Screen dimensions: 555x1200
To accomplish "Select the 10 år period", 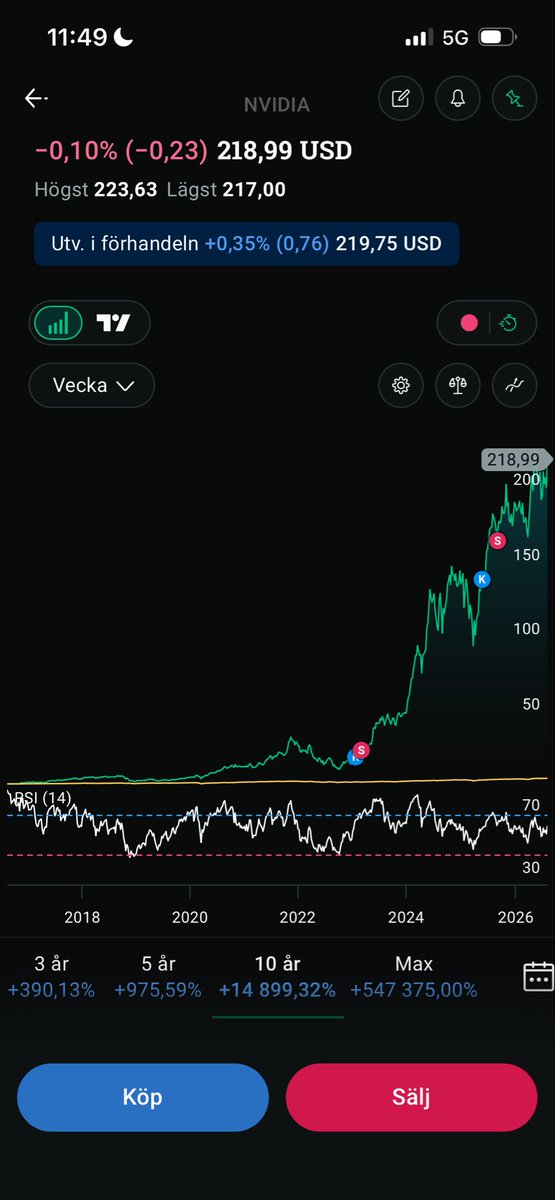I will 277,977.
